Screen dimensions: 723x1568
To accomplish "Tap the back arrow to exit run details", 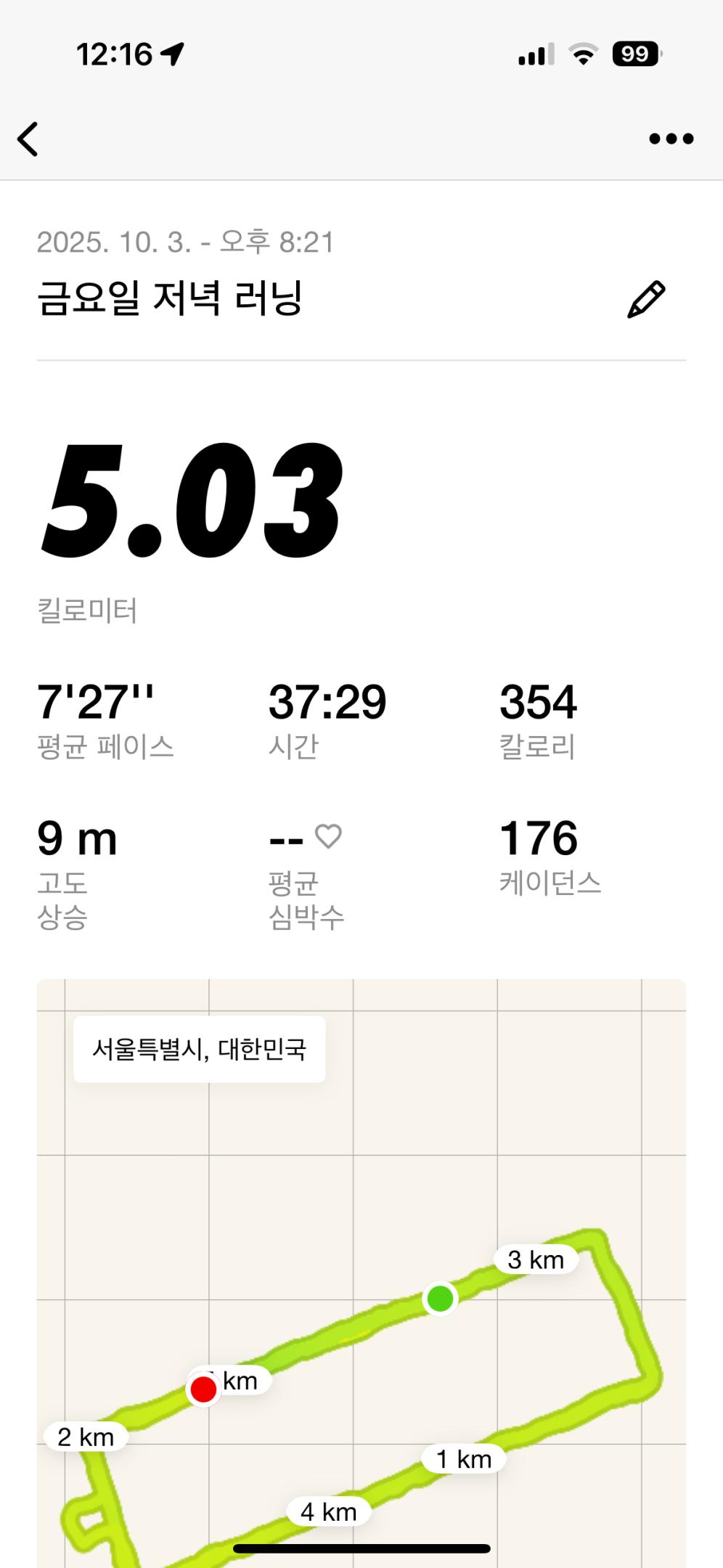I will pyautogui.click(x=29, y=139).
